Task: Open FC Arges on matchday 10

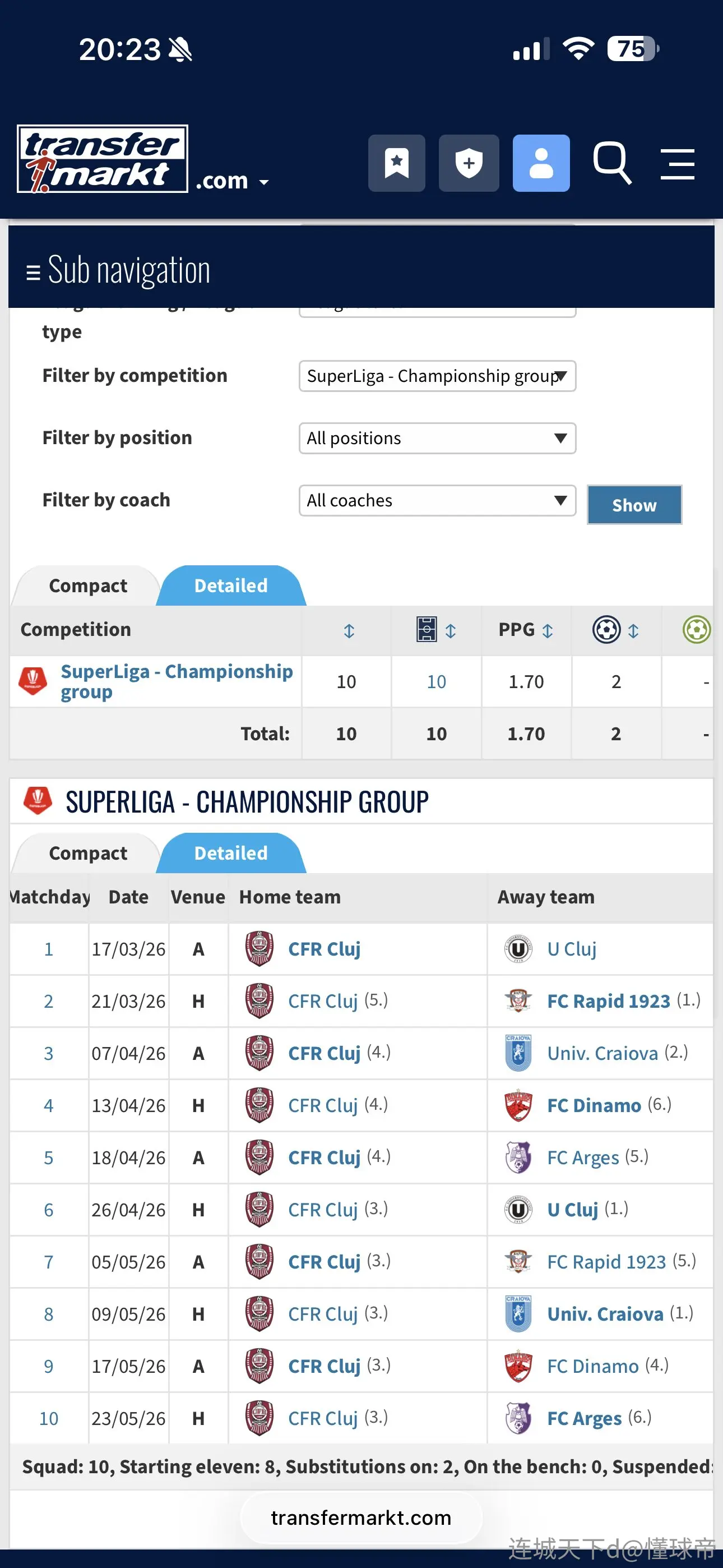Action: [583, 1419]
